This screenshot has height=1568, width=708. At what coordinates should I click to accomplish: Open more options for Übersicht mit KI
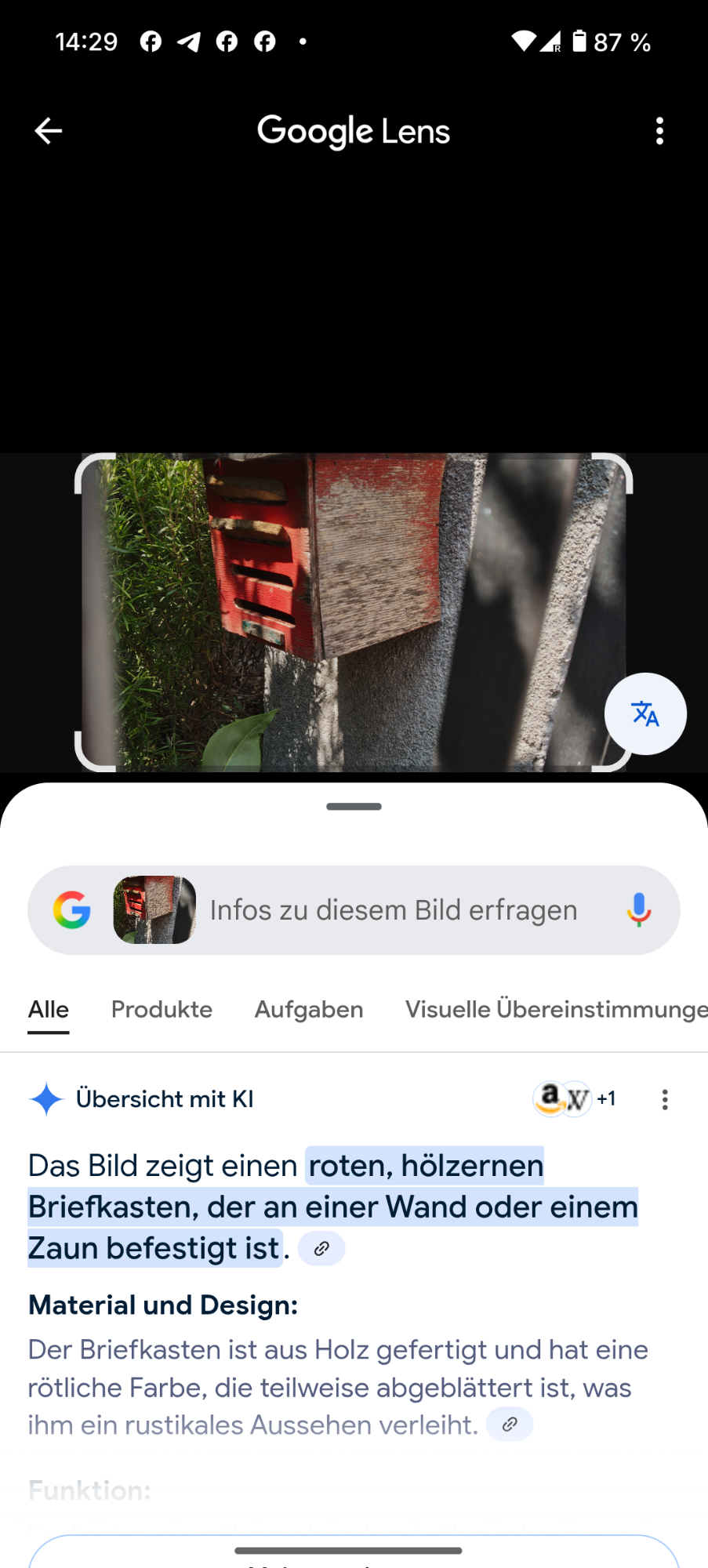665,1099
